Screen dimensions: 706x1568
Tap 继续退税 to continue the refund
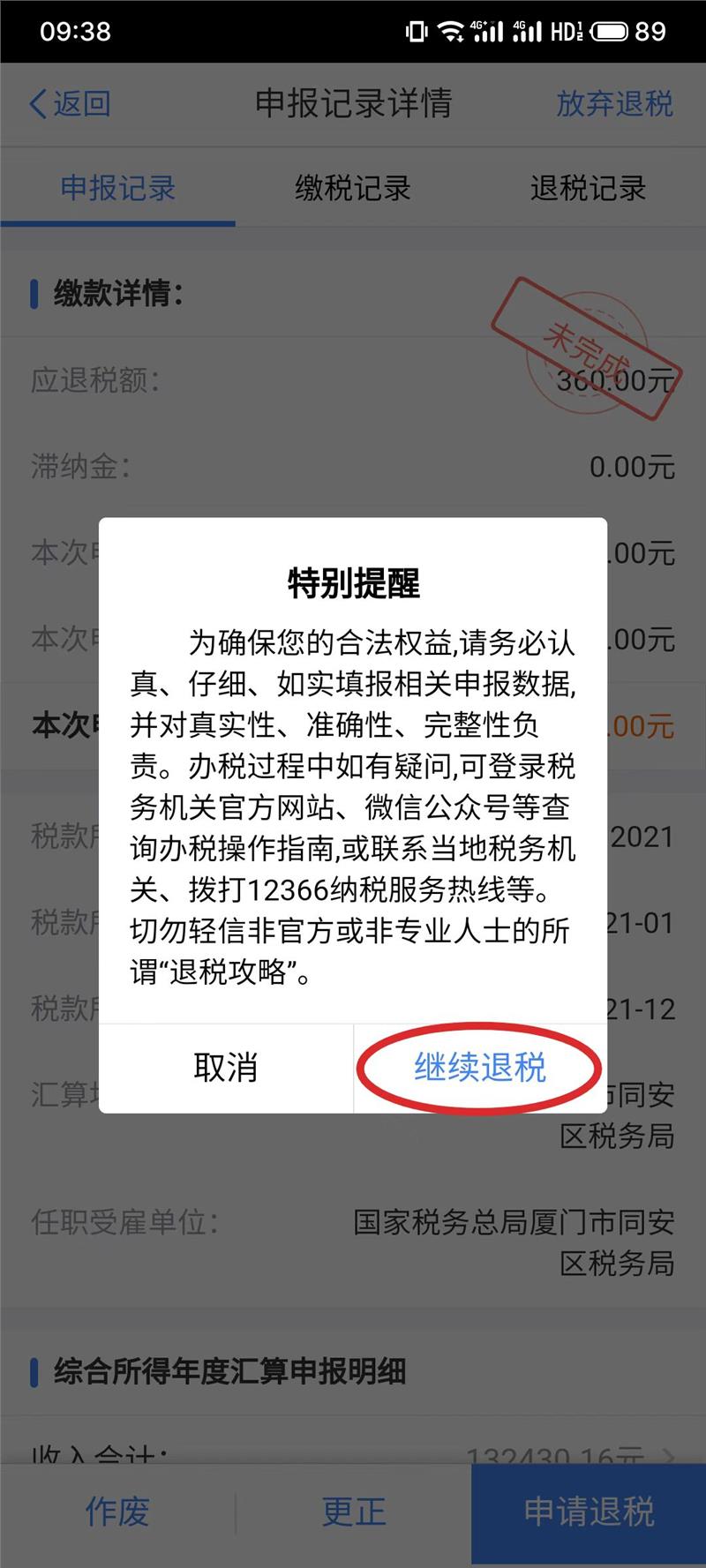tap(480, 1068)
